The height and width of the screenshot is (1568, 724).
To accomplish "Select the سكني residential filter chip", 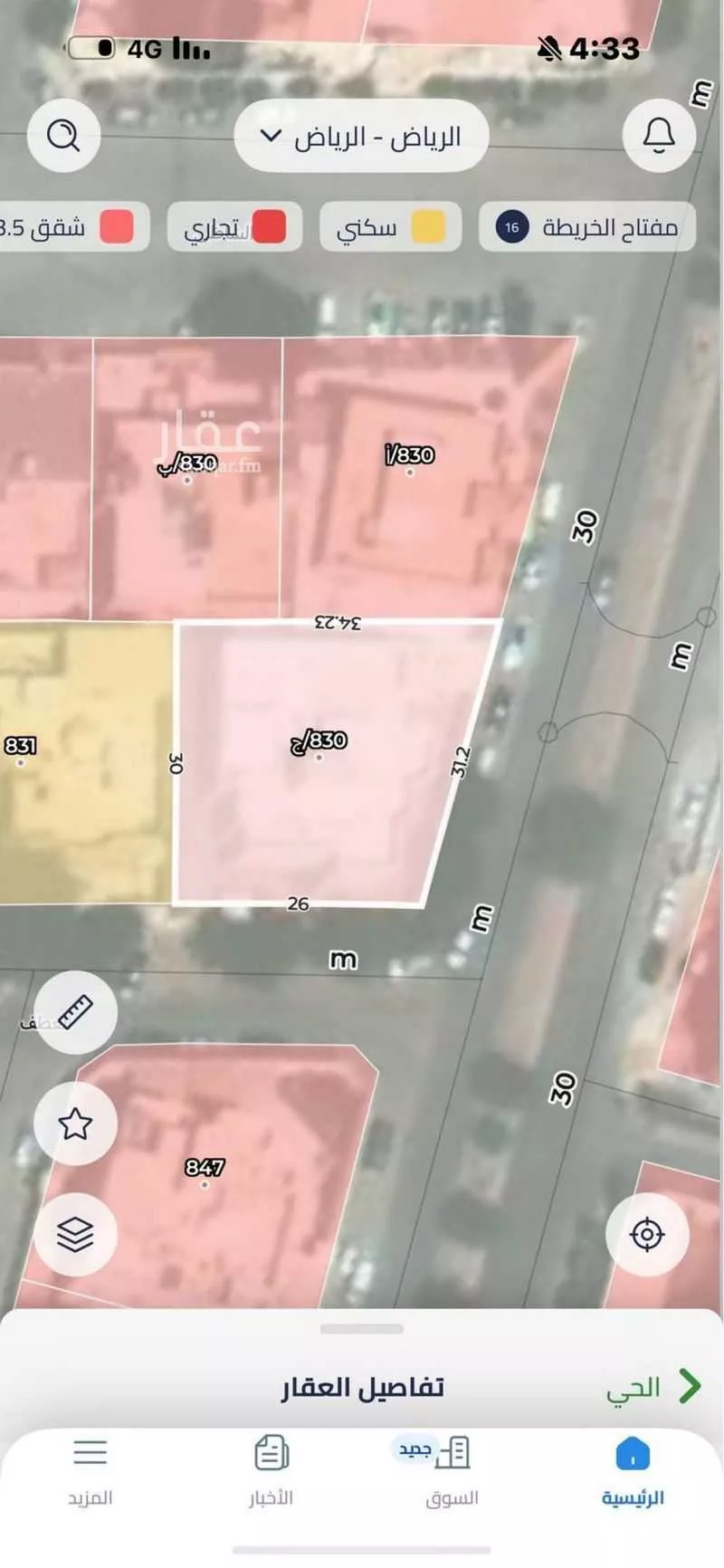I will (391, 226).
